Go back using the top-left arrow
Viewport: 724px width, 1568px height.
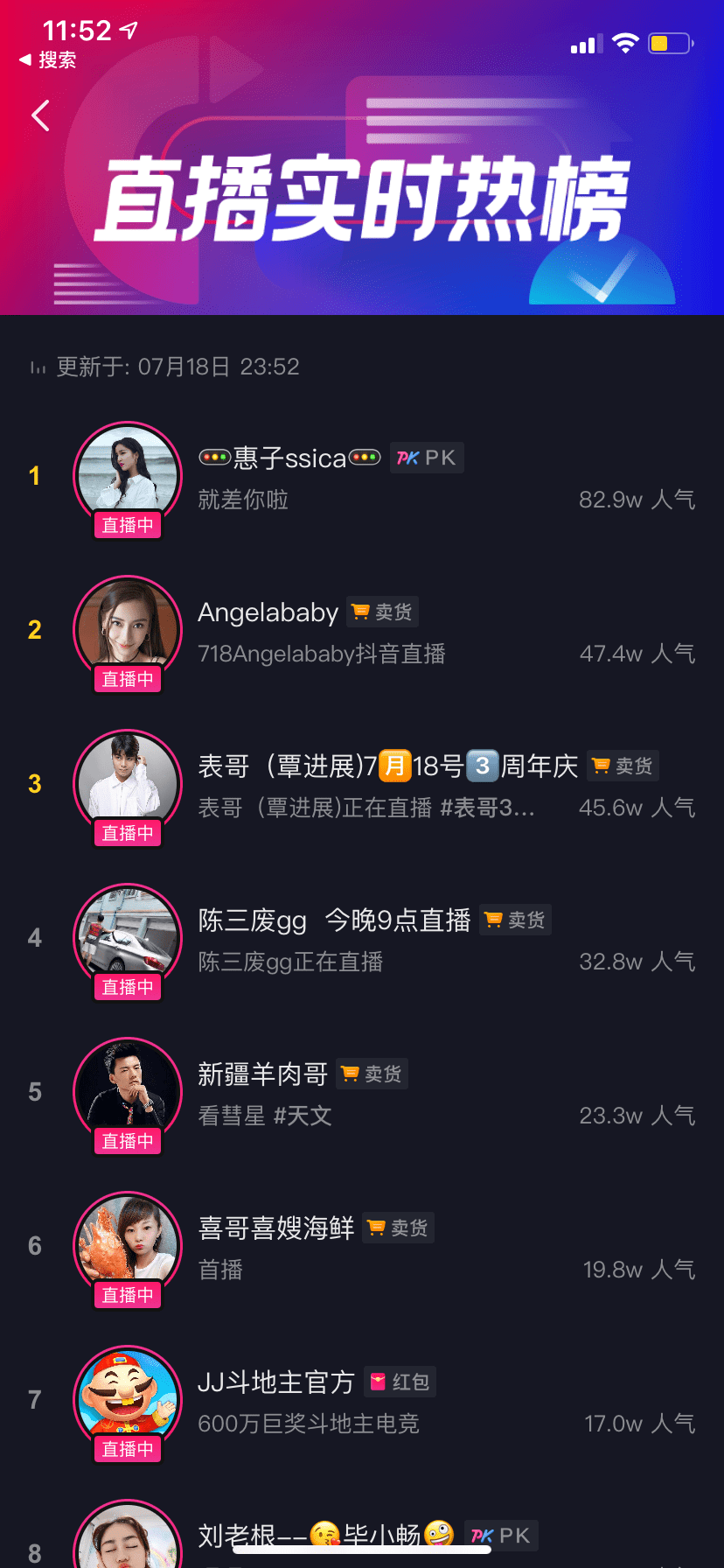pos(40,115)
